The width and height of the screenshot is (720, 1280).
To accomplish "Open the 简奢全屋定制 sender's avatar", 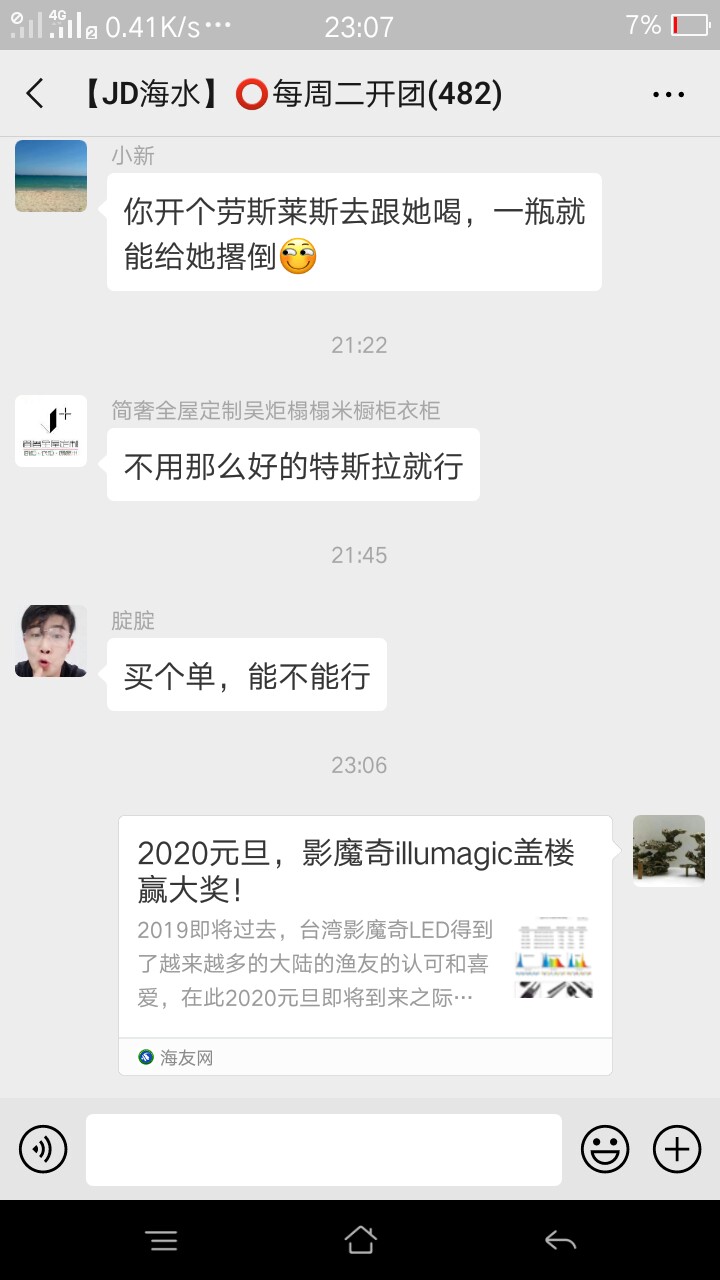I will tap(51, 431).
